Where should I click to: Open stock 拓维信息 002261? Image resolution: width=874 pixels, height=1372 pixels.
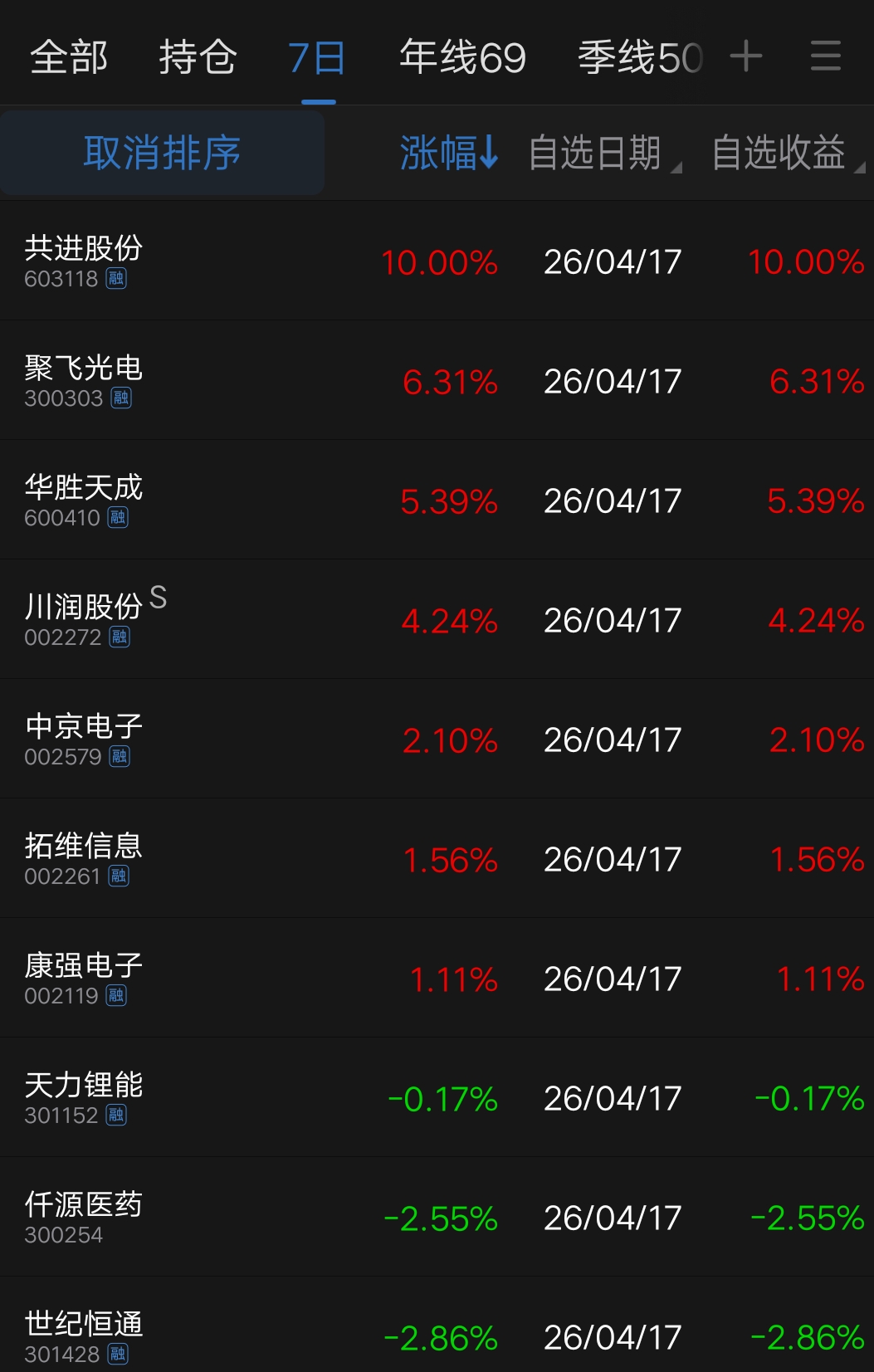coord(83,858)
